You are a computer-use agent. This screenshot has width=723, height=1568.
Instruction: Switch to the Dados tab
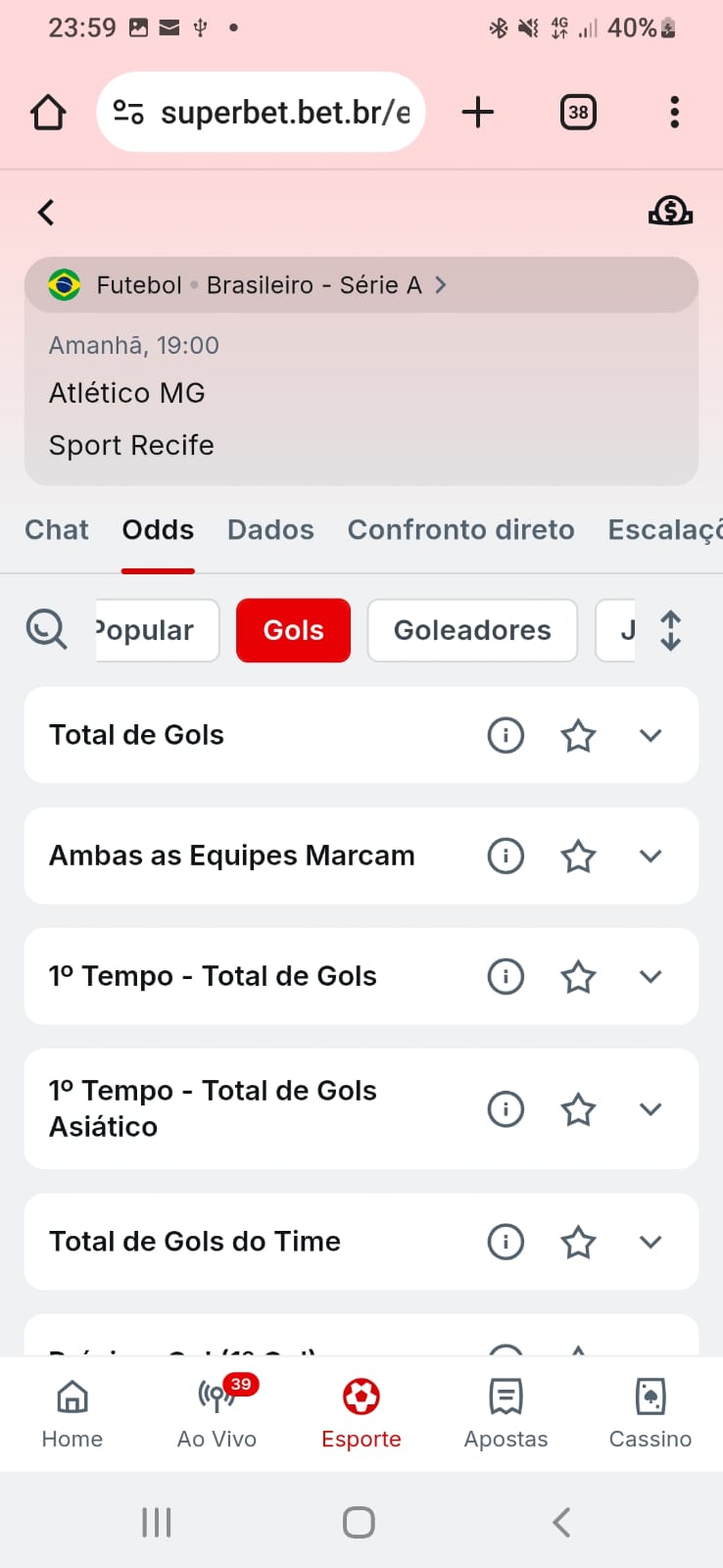(x=270, y=529)
